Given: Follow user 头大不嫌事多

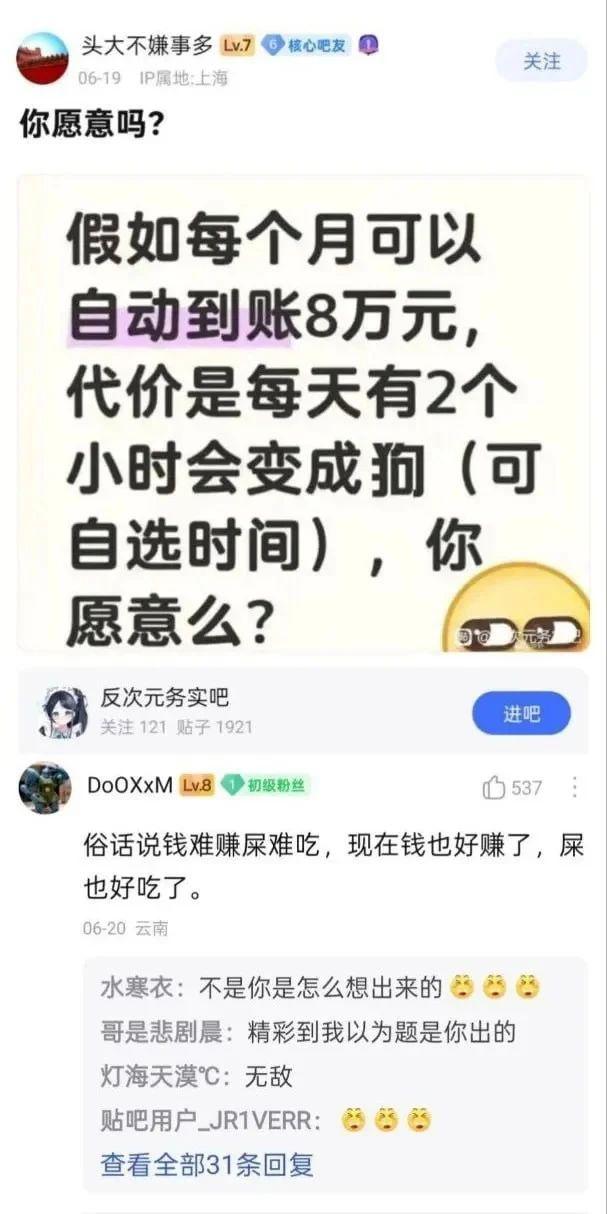Looking at the screenshot, I should coord(542,61).
